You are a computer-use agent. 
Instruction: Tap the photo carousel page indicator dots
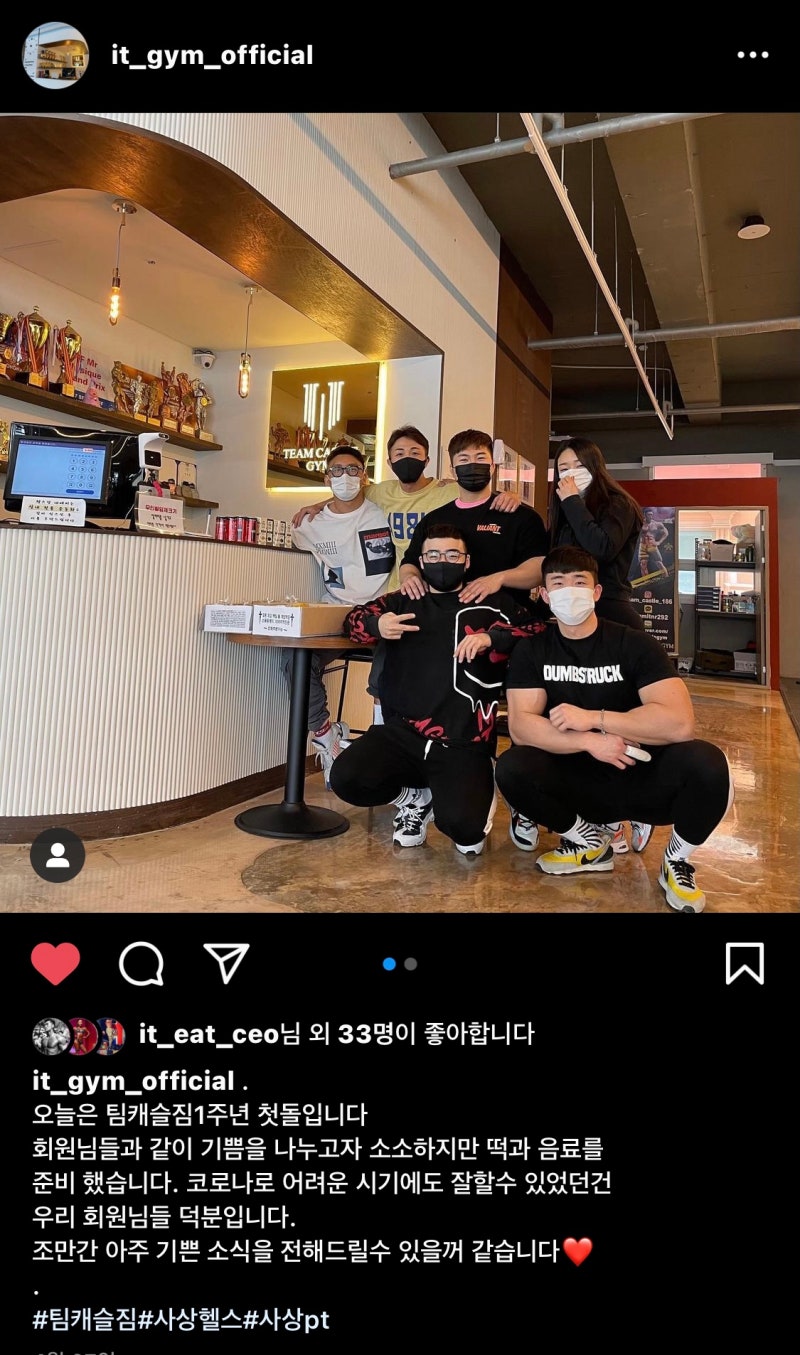[x=400, y=964]
